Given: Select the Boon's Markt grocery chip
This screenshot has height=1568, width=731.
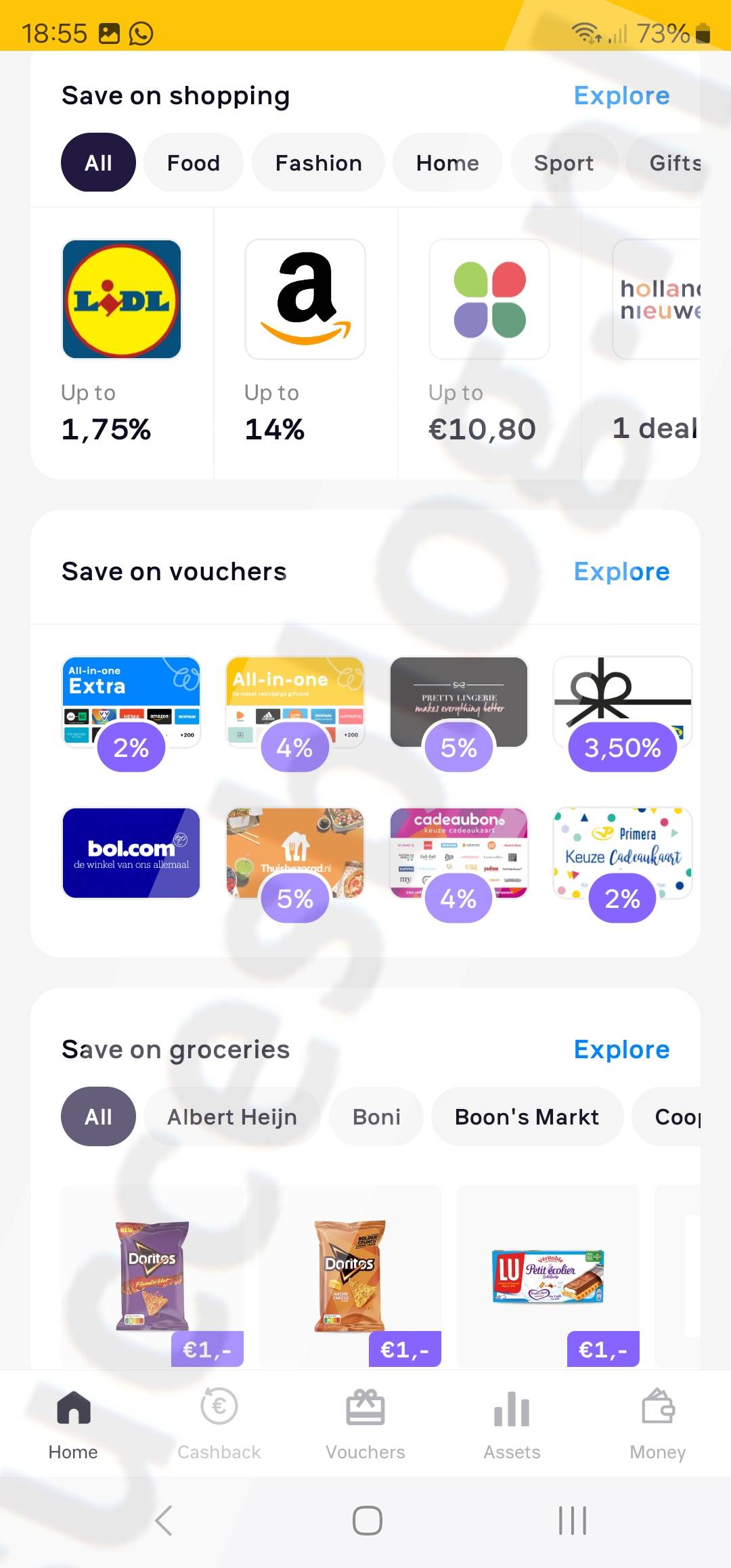Looking at the screenshot, I should click(x=527, y=1117).
